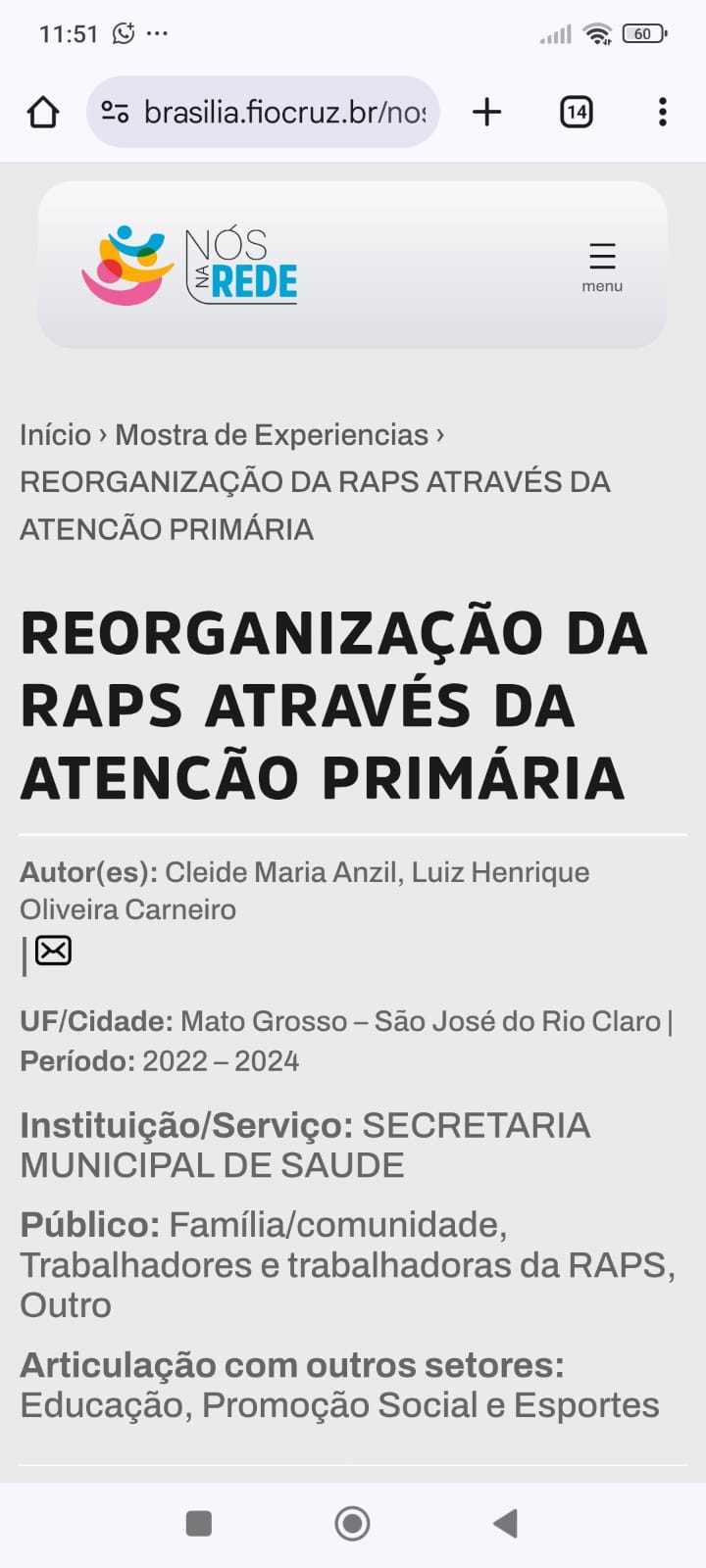Open the browser overflow menu
706x1568 pixels.
663,112
